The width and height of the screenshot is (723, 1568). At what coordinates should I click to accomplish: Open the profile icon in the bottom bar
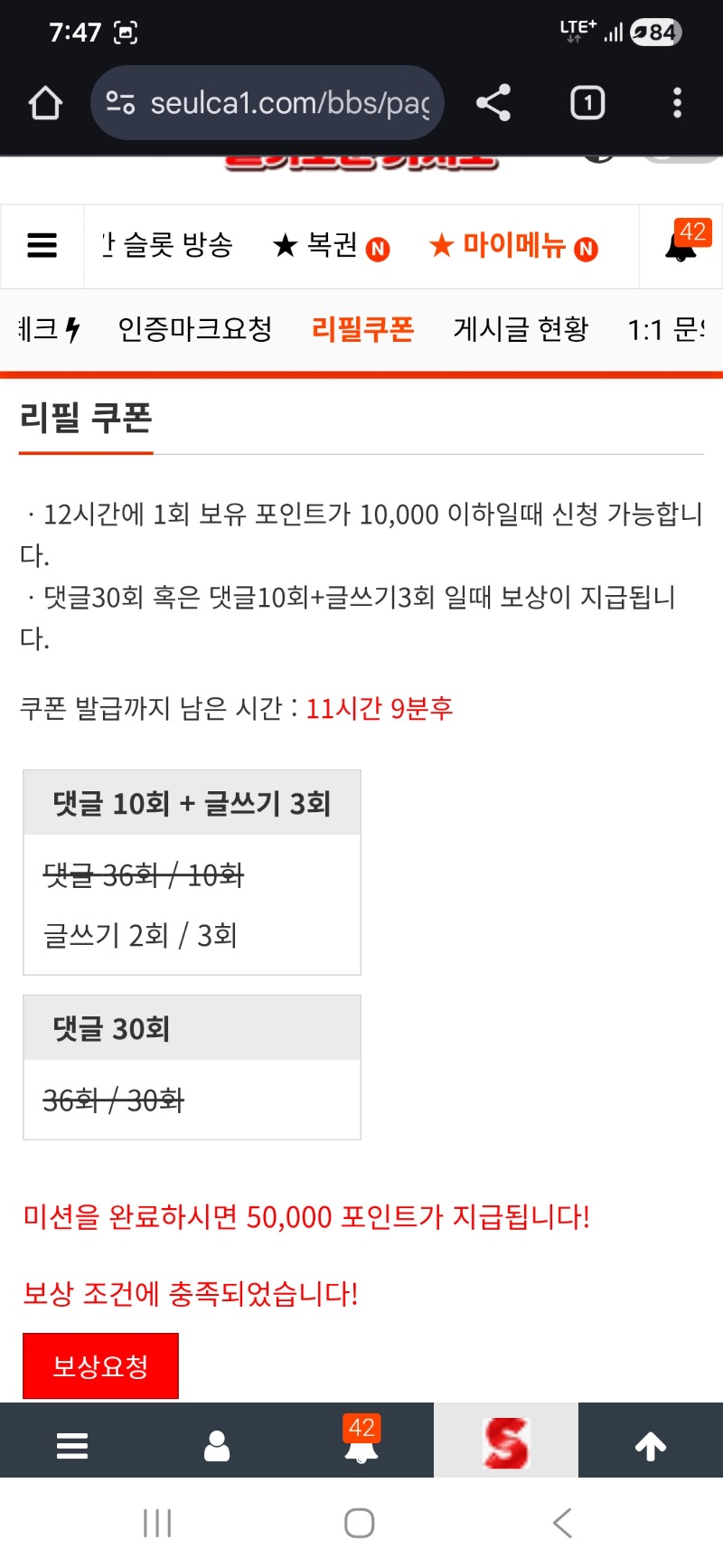217,1446
